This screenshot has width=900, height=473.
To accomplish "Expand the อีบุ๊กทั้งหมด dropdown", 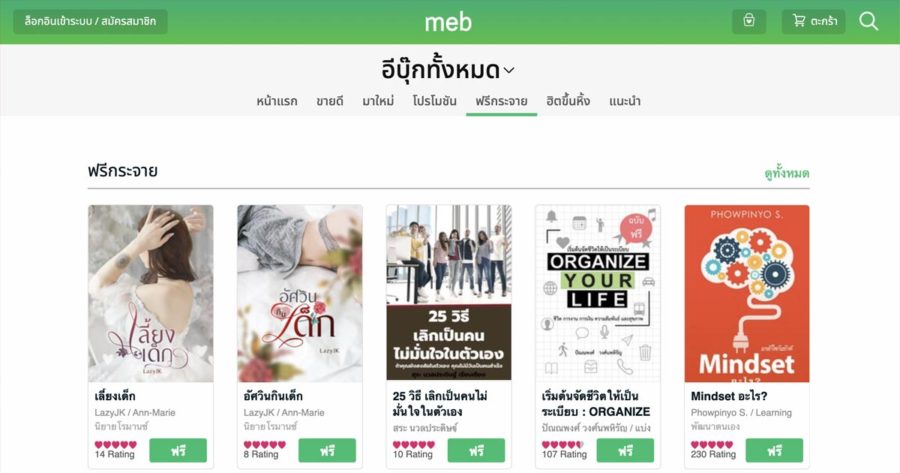I will [449, 70].
